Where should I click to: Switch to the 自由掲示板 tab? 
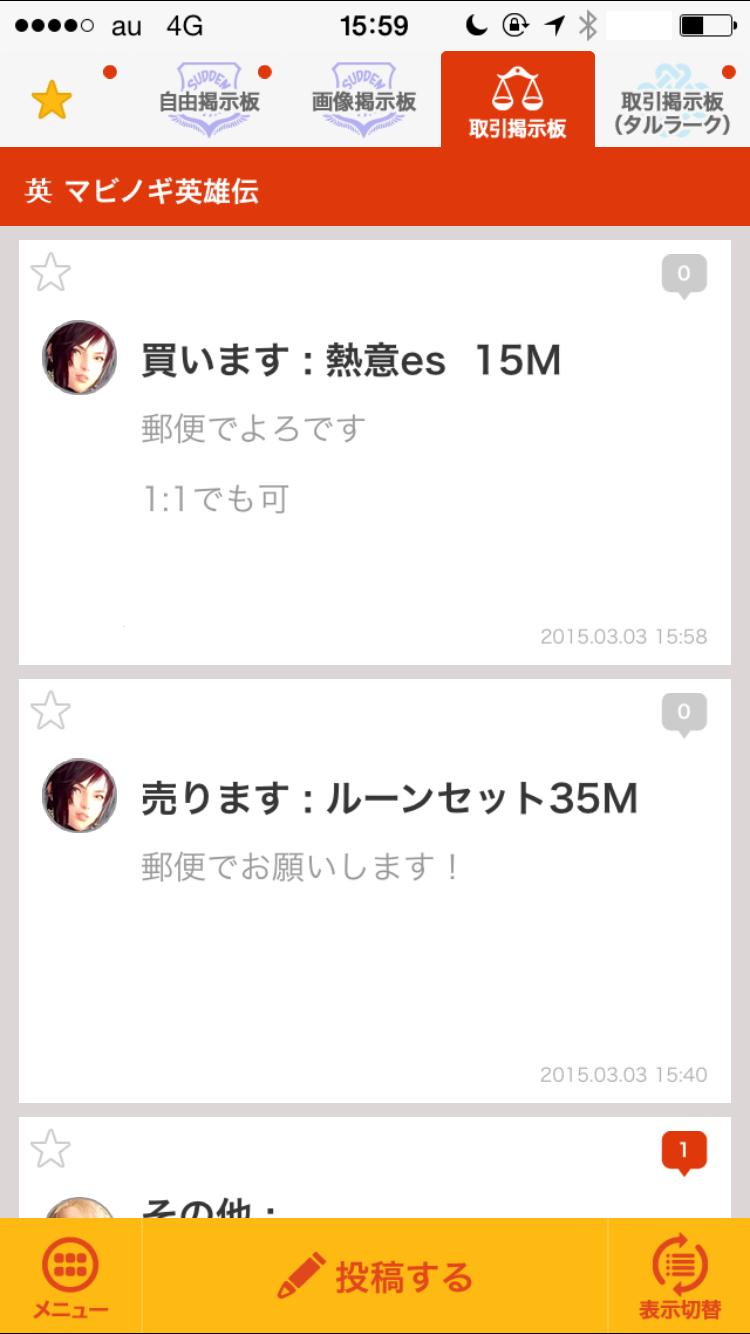pos(209,100)
